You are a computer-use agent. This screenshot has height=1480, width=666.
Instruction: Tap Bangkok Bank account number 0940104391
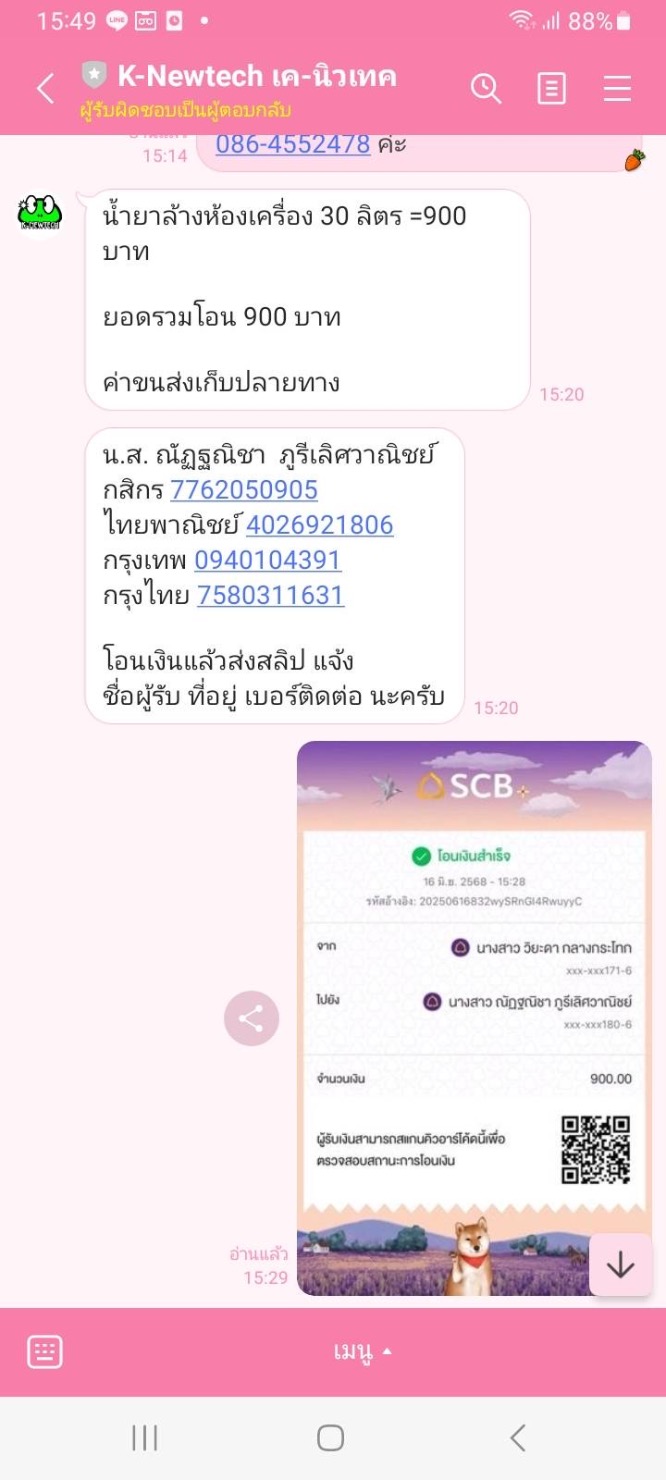[268, 560]
